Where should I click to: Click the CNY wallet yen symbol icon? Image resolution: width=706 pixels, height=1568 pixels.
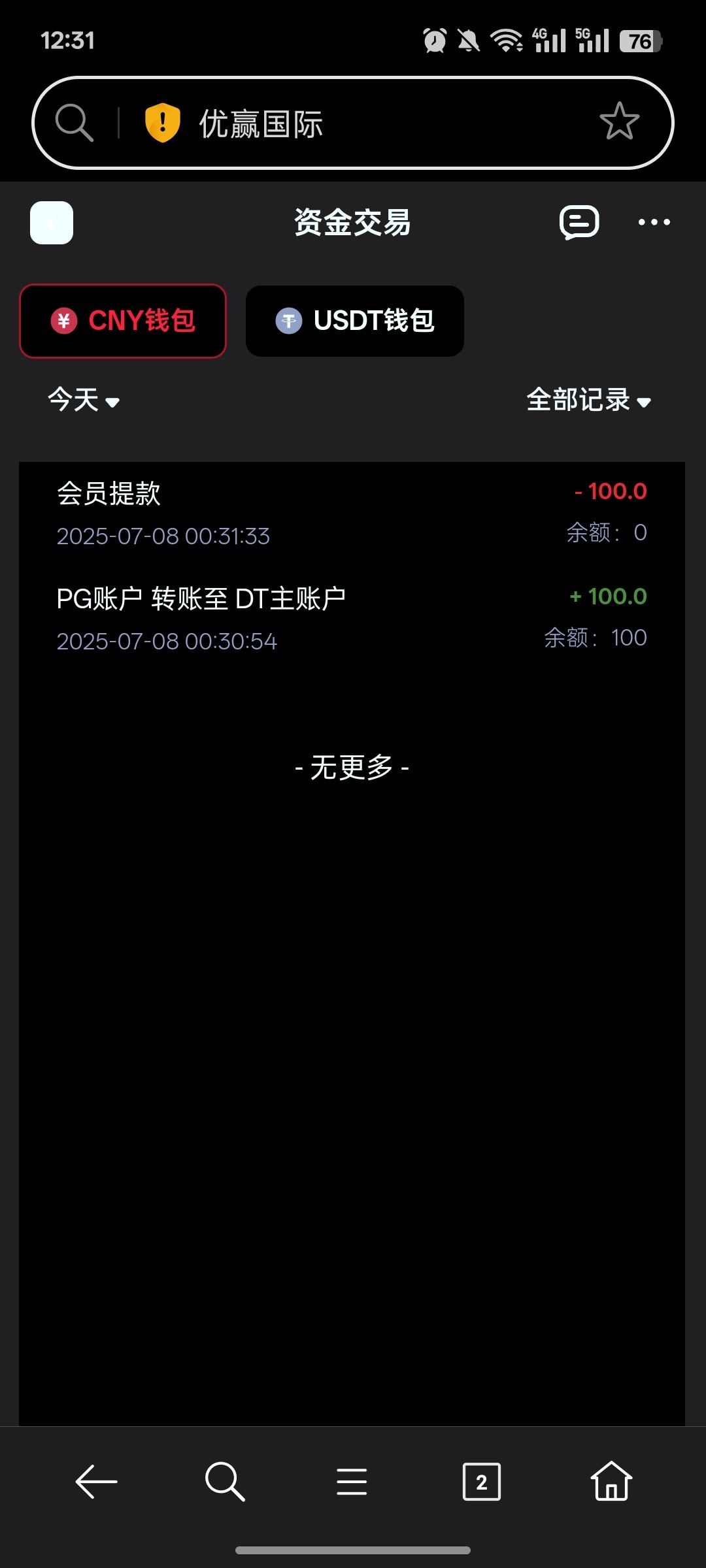click(x=64, y=321)
